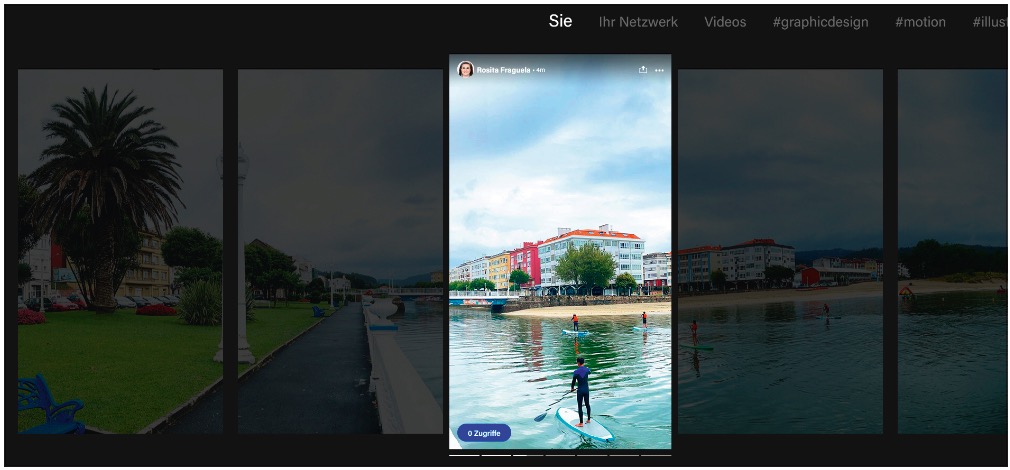1010x470 pixels.
Task: Open the dimmed beach buildings story tile
Action: [780, 250]
